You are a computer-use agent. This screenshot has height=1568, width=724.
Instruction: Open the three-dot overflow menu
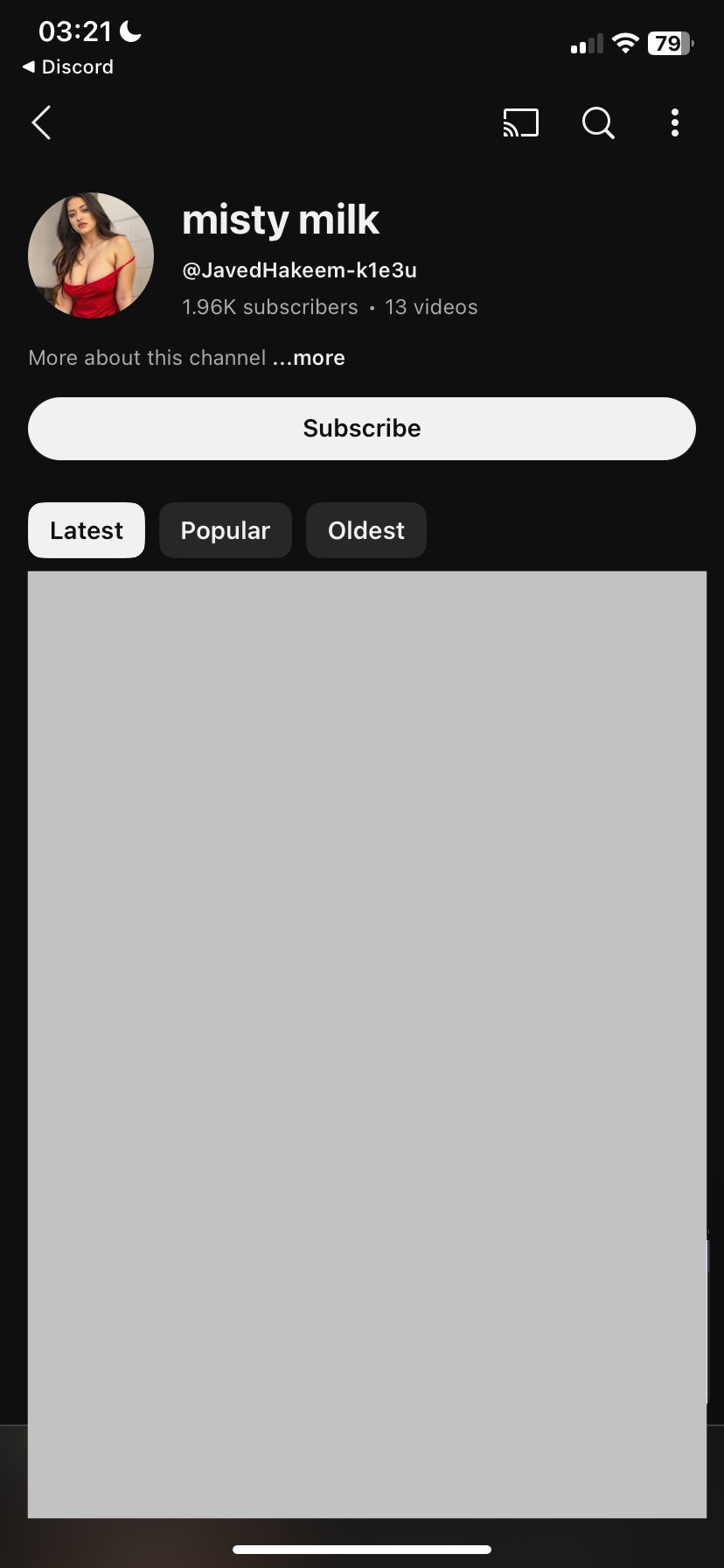click(x=674, y=123)
